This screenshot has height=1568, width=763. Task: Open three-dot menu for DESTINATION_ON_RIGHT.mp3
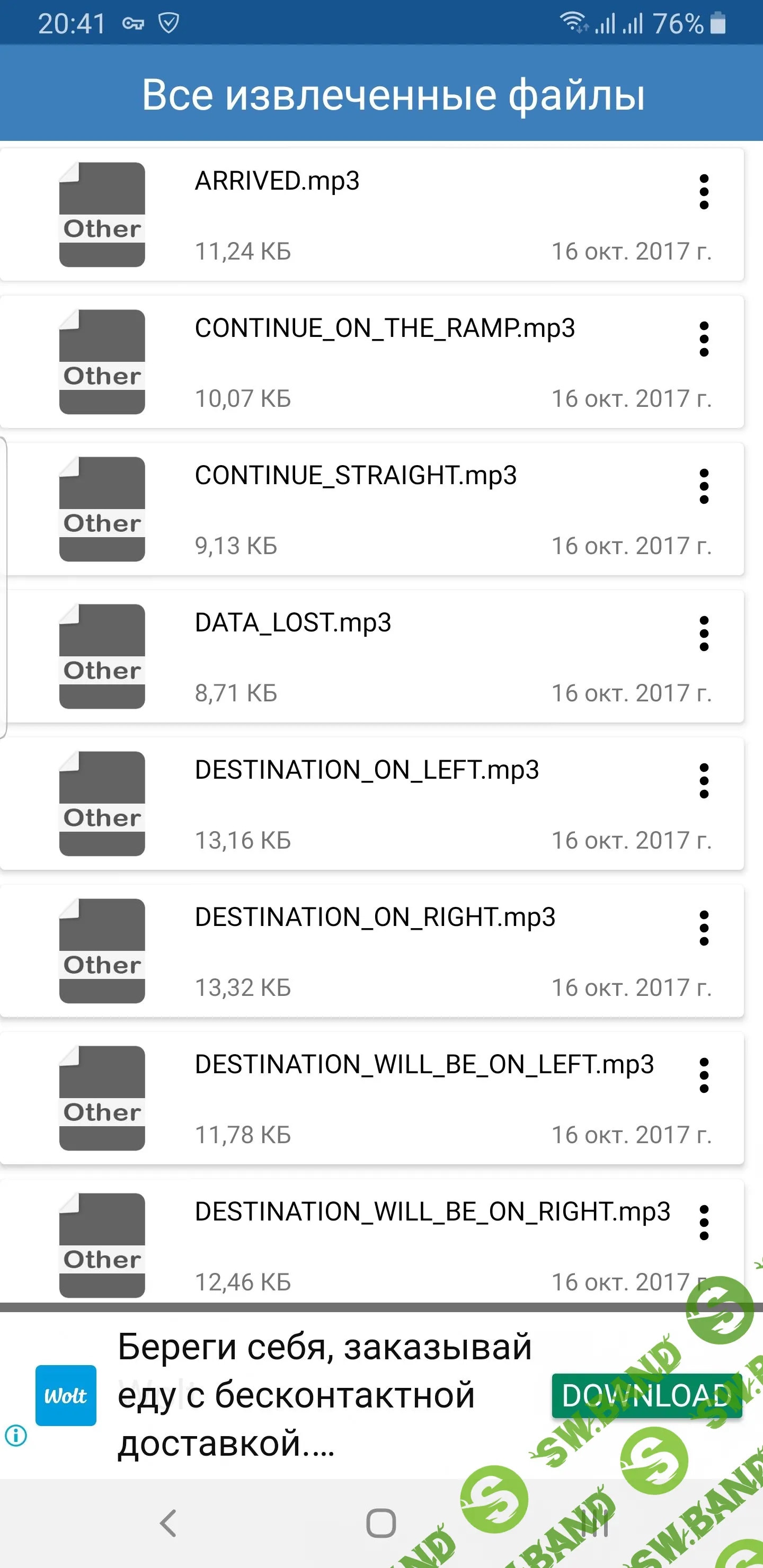coord(703,929)
